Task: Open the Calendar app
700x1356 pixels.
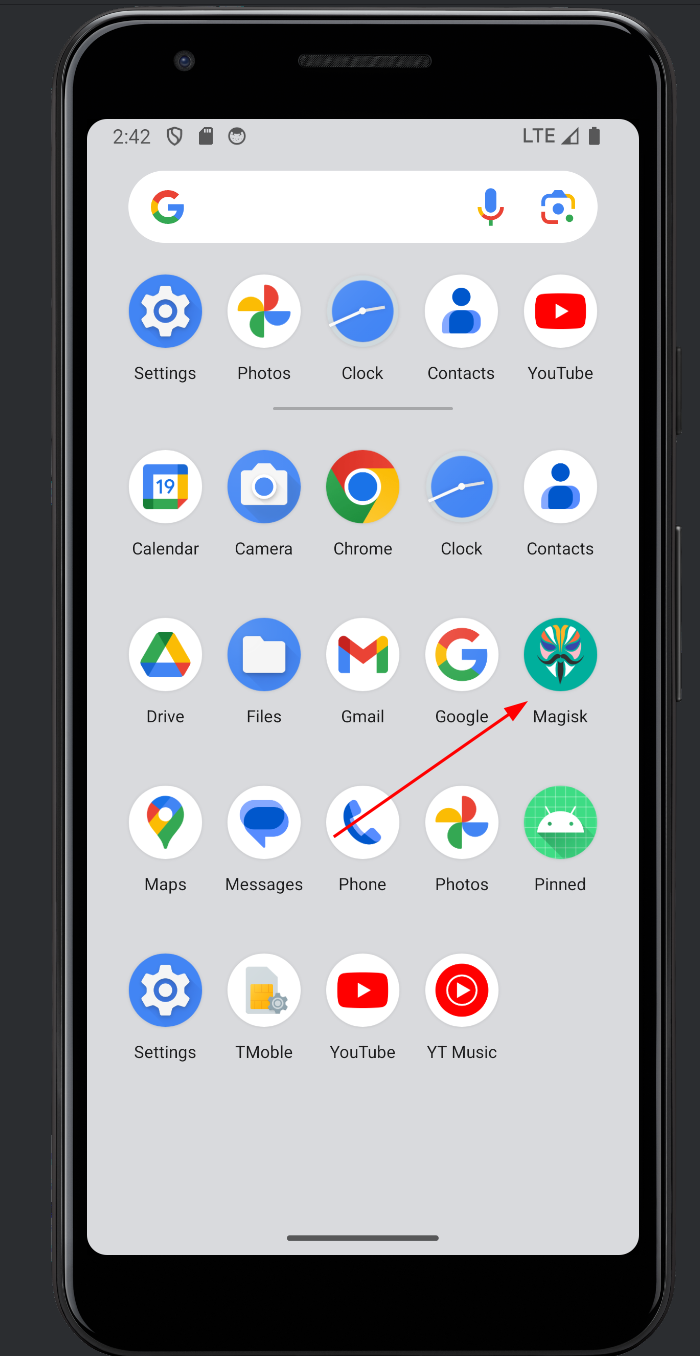Action: [165, 487]
